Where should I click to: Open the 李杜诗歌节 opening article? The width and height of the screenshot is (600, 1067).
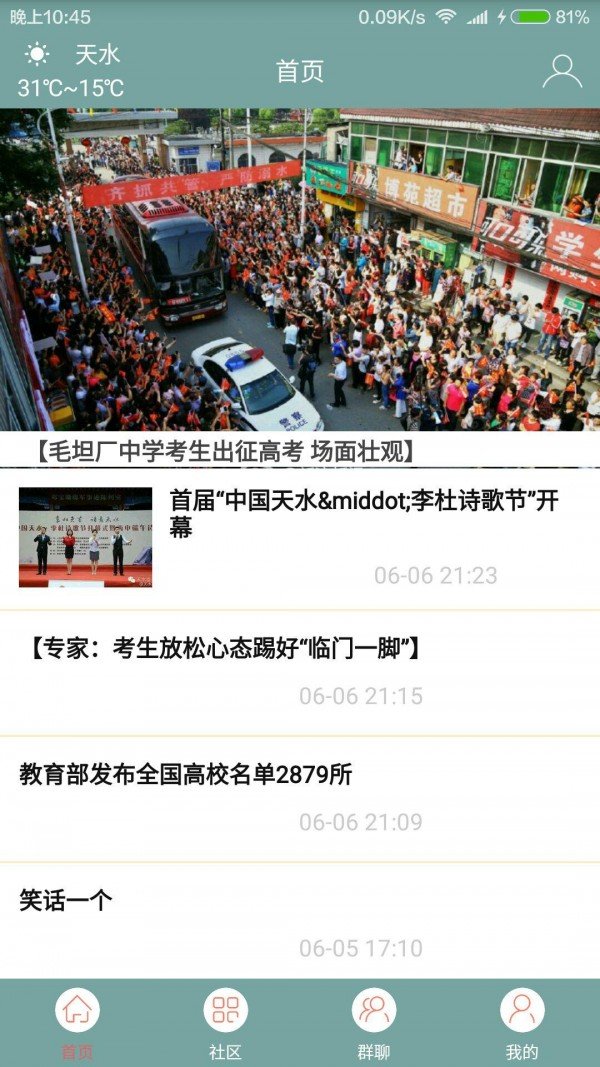(300, 538)
